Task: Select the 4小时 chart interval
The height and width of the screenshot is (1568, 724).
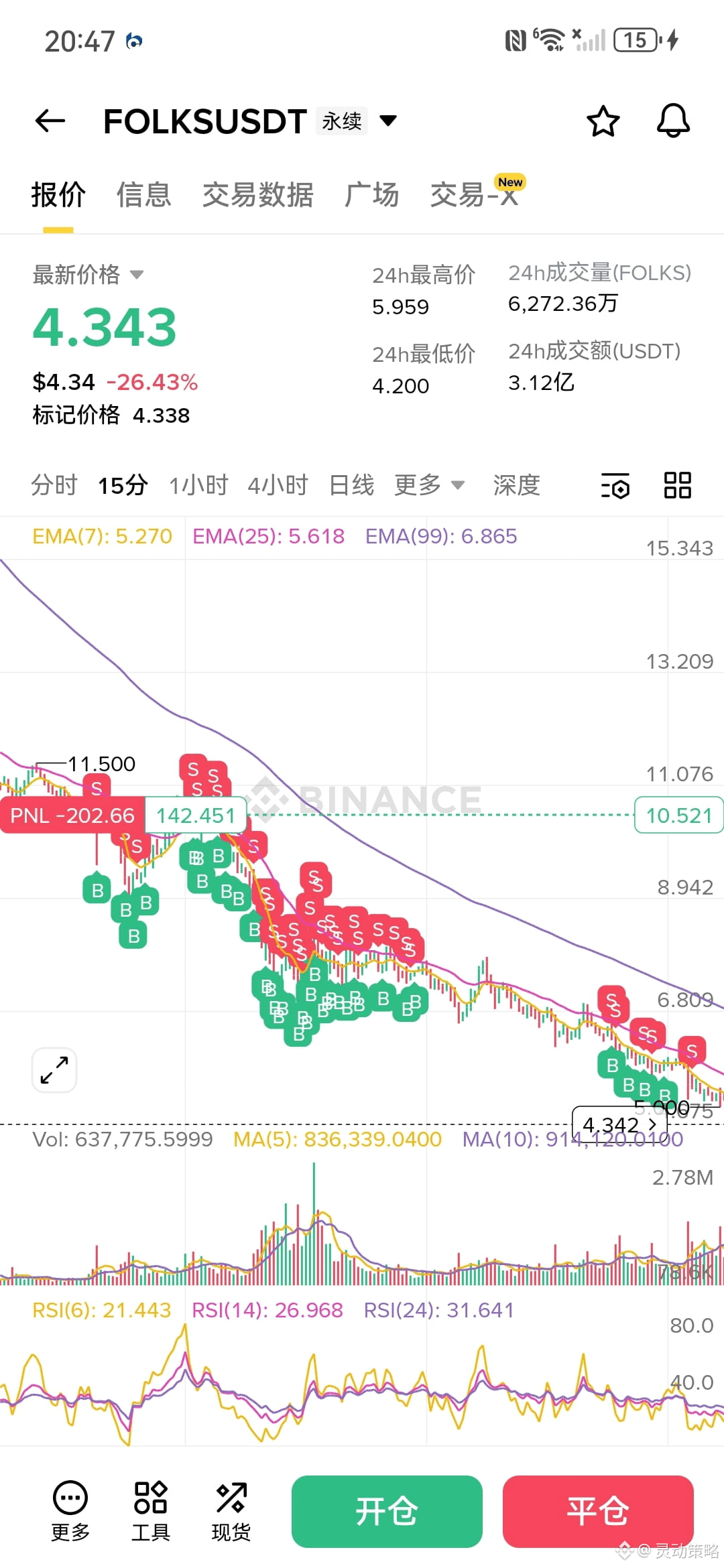Action: (278, 484)
